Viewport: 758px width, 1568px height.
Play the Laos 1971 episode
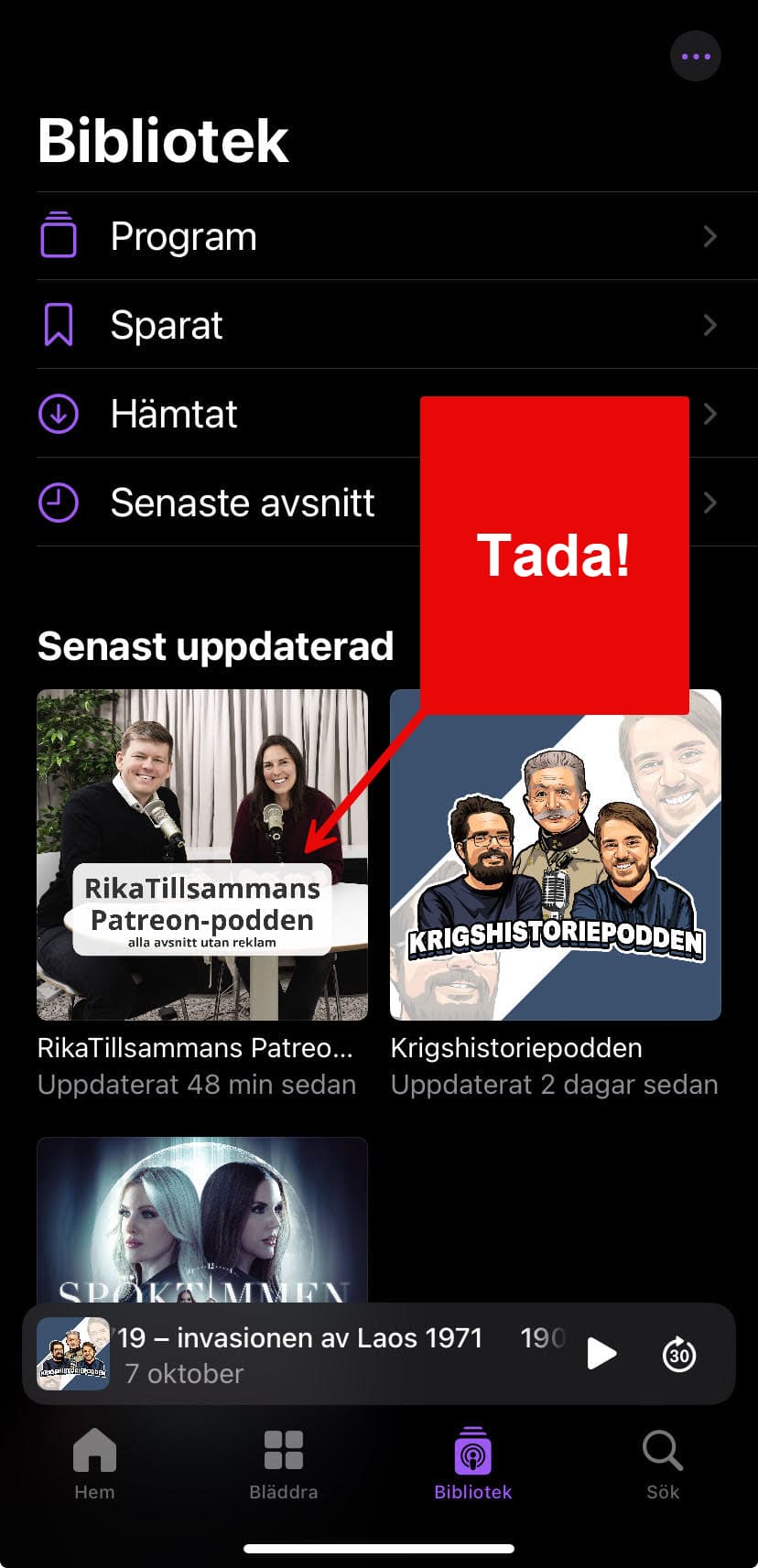pos(601,1353)
